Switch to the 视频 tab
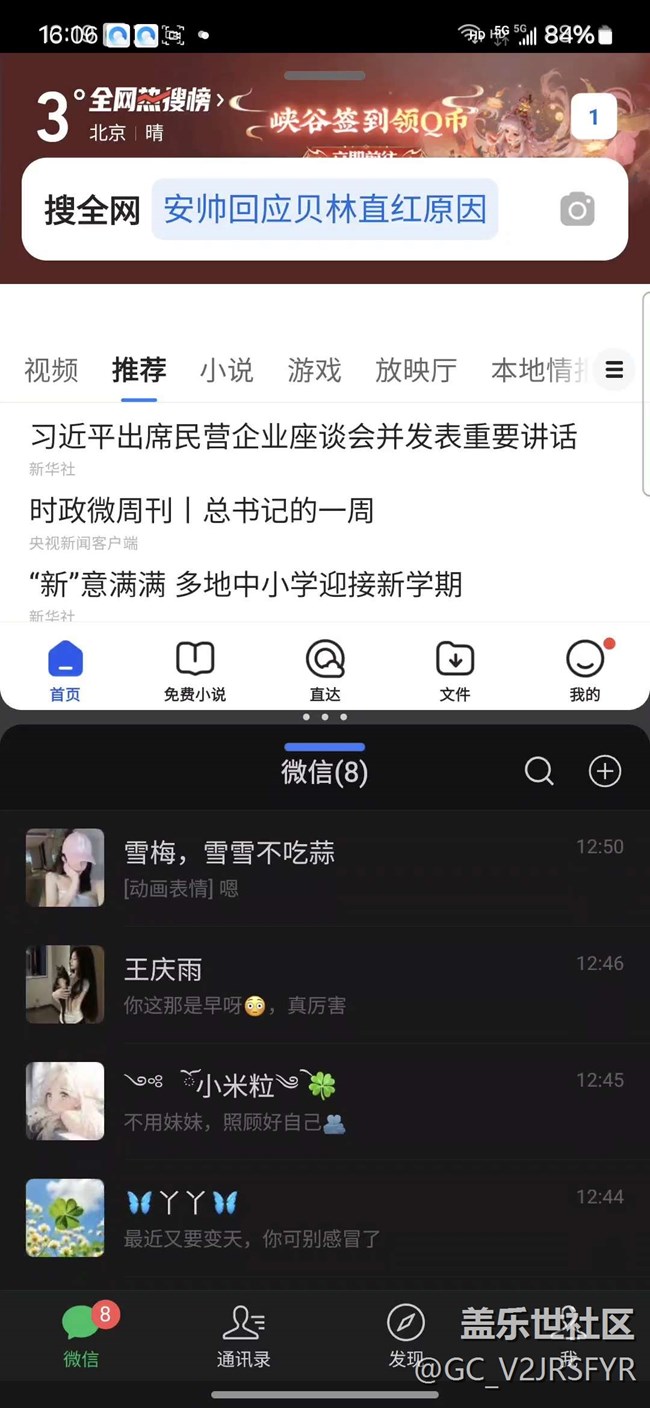This screenshot has height=1408, width=650. click(51, 370)
